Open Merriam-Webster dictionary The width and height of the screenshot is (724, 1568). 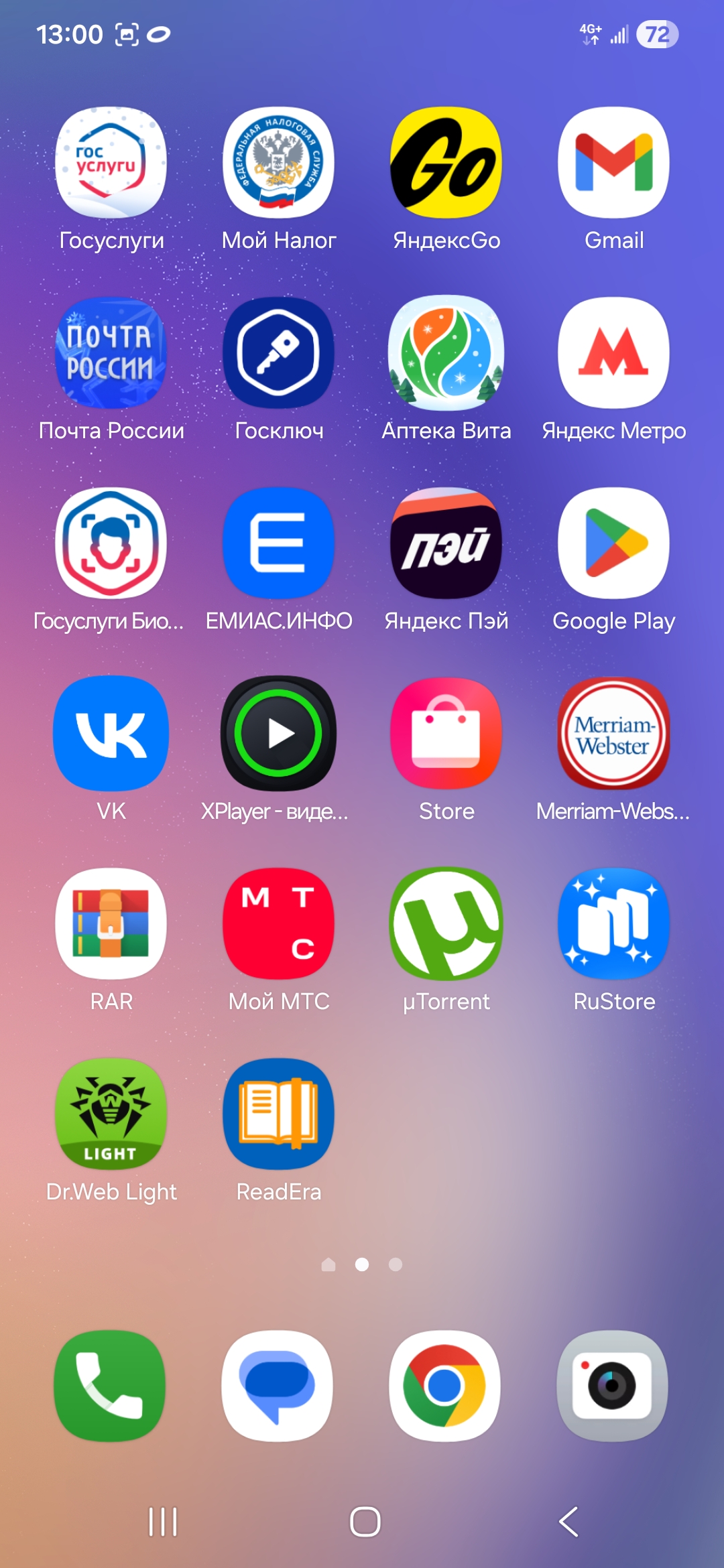coord(614,734)
